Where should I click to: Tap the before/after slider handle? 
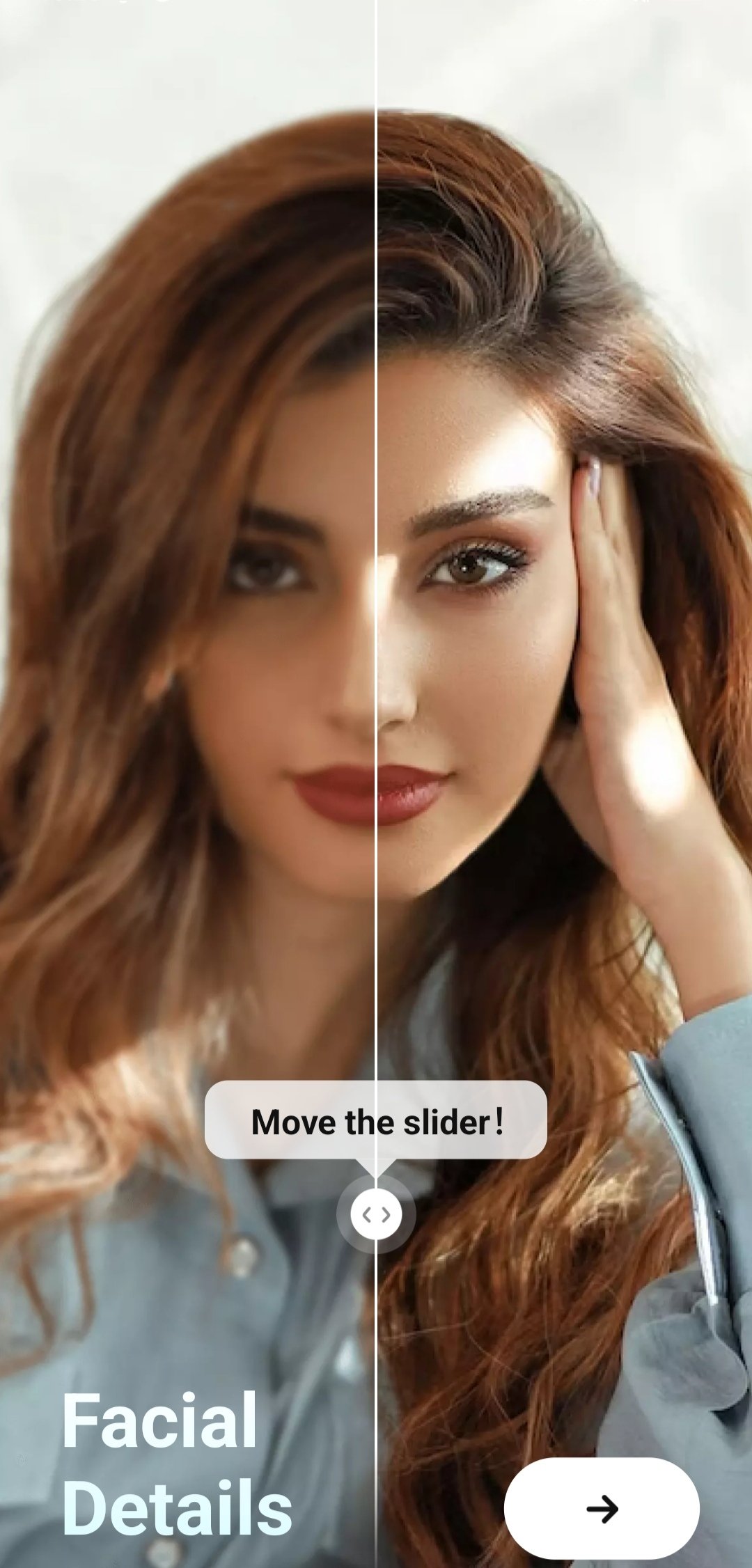pyautogui.click(x=376, y=1215)
